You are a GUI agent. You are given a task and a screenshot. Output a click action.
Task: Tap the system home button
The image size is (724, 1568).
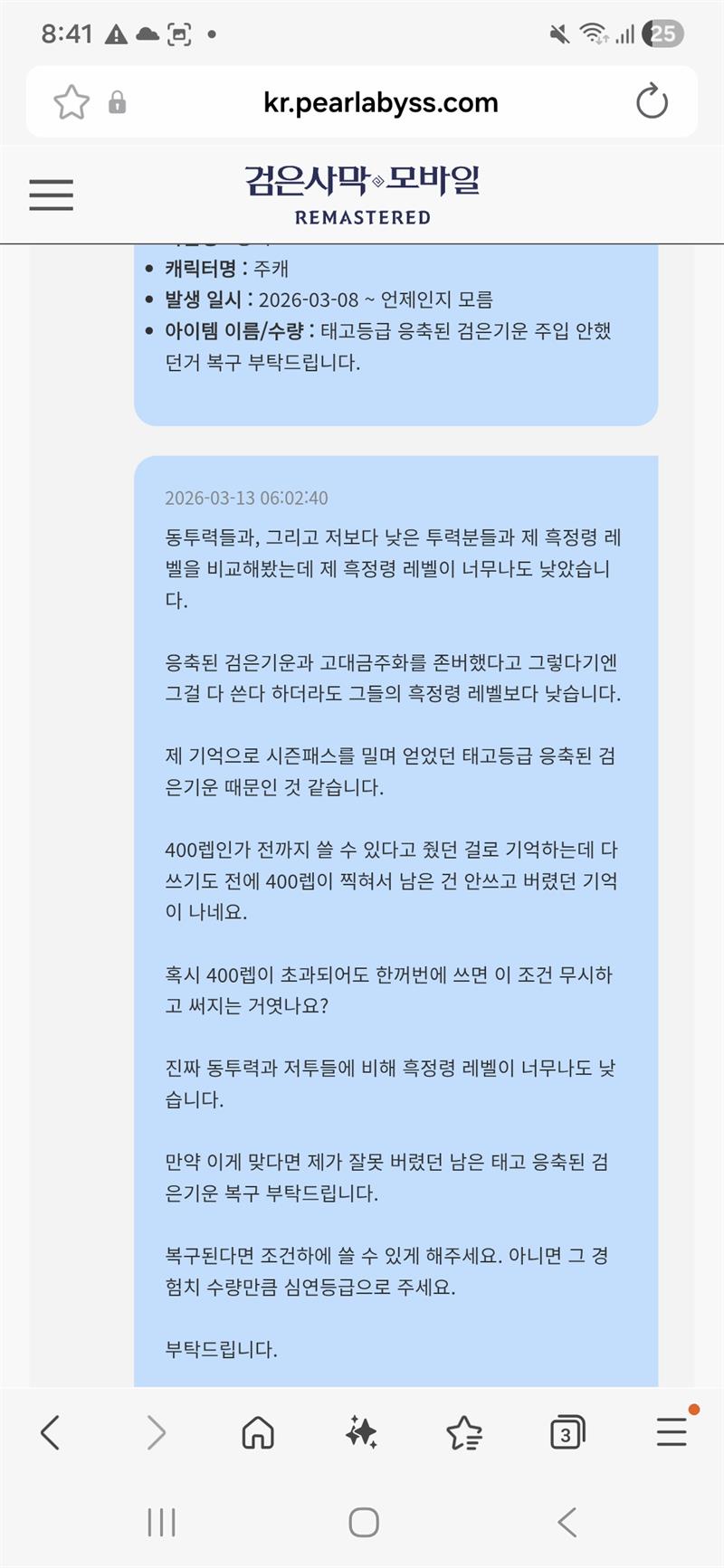tap(363, 1522)
